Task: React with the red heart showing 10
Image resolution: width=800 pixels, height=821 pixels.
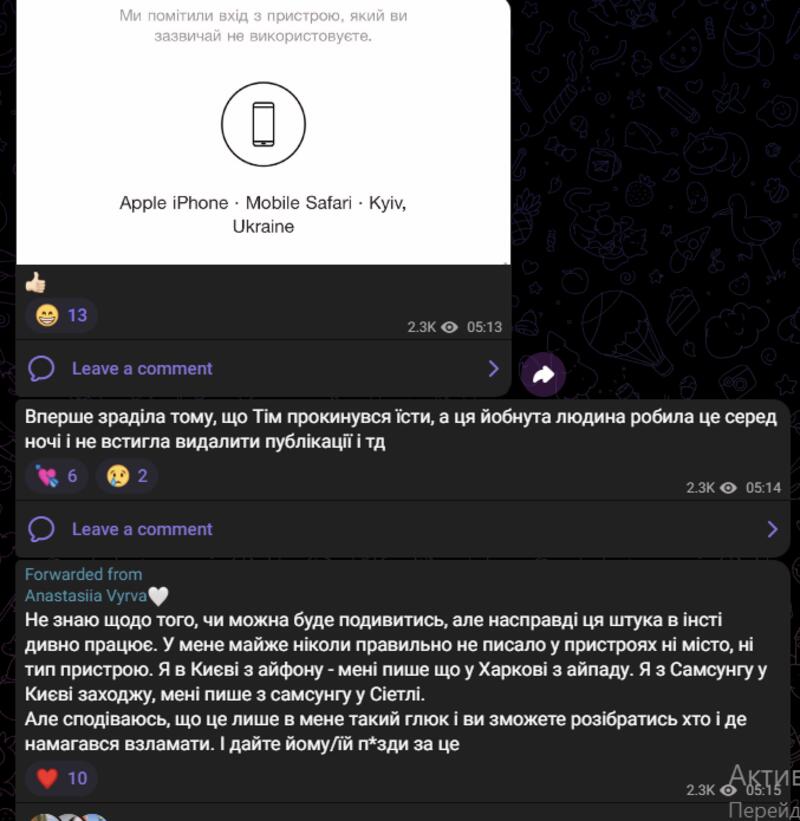Action: coord(62,778)
